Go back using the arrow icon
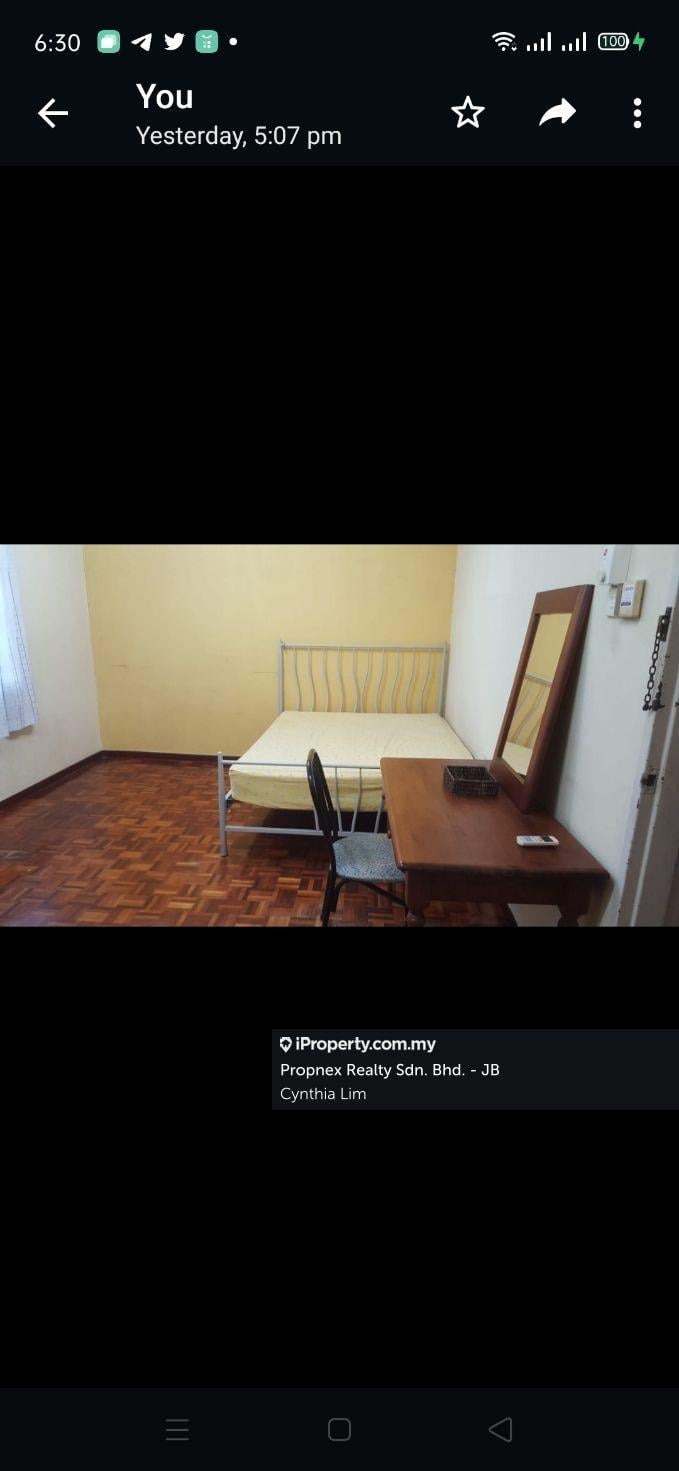This screenshot has width=679, height=1471. tap(53, 114)
